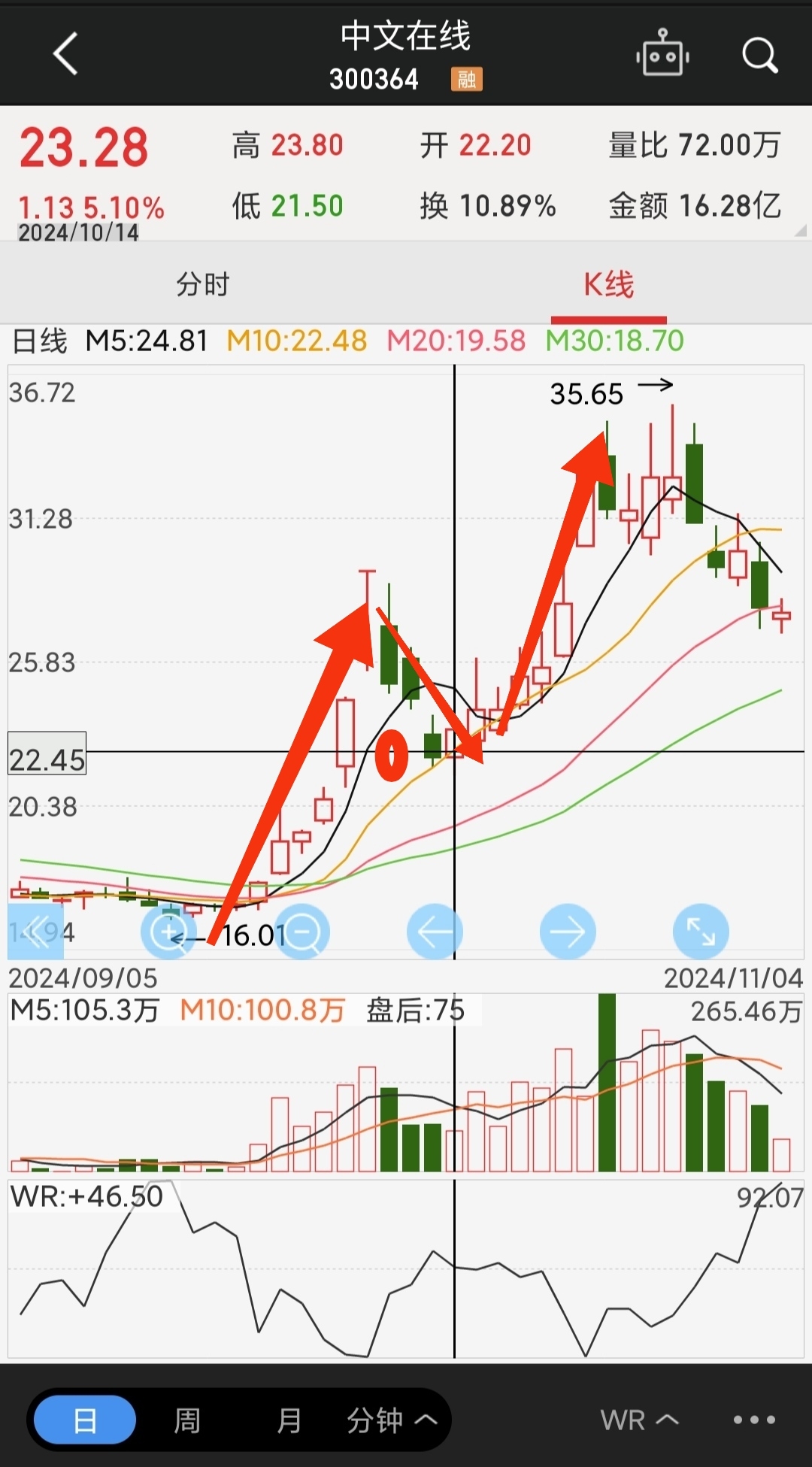
Task: Switch to the 分时 tab
Action: [x=203, y=284]
